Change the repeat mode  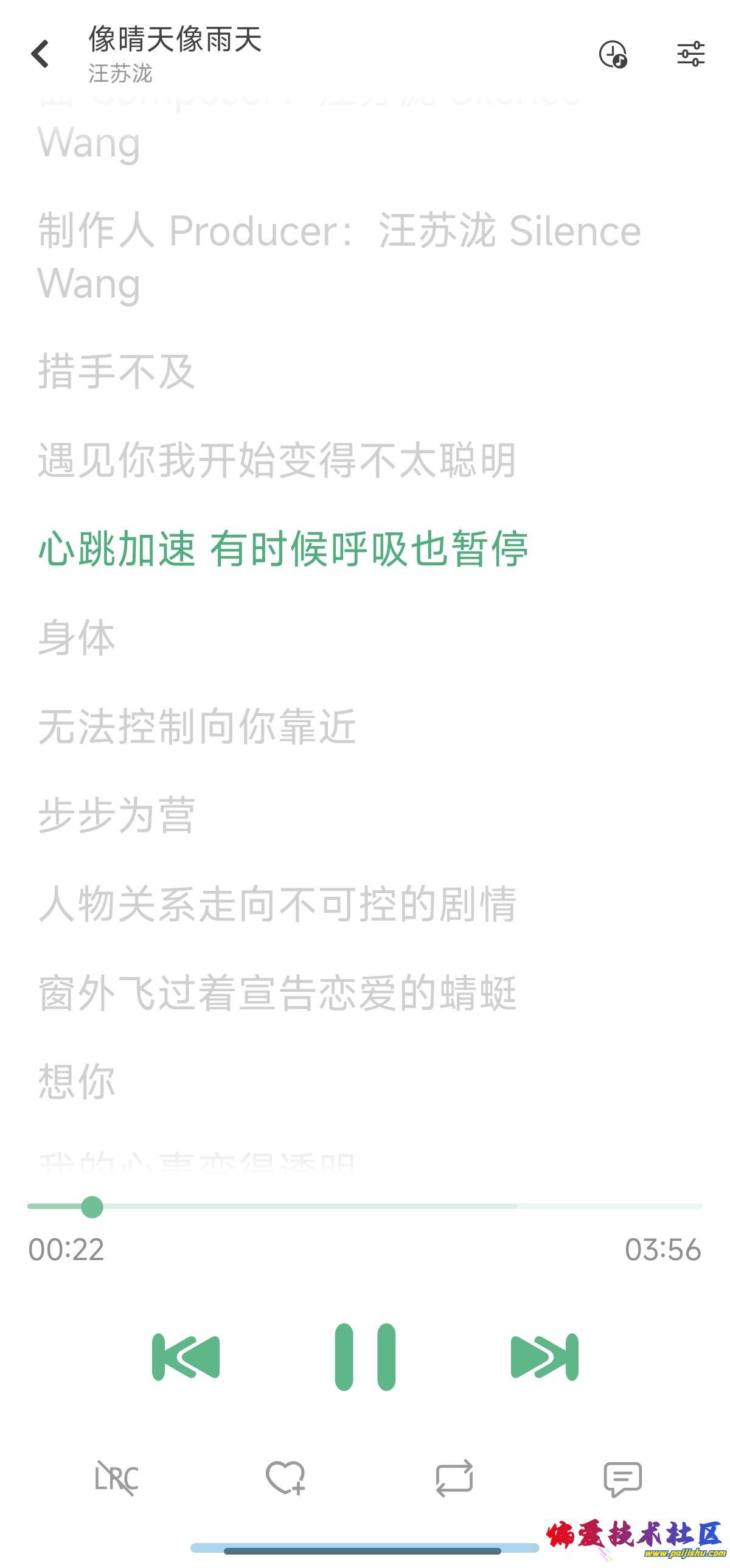pos(454,1478)
